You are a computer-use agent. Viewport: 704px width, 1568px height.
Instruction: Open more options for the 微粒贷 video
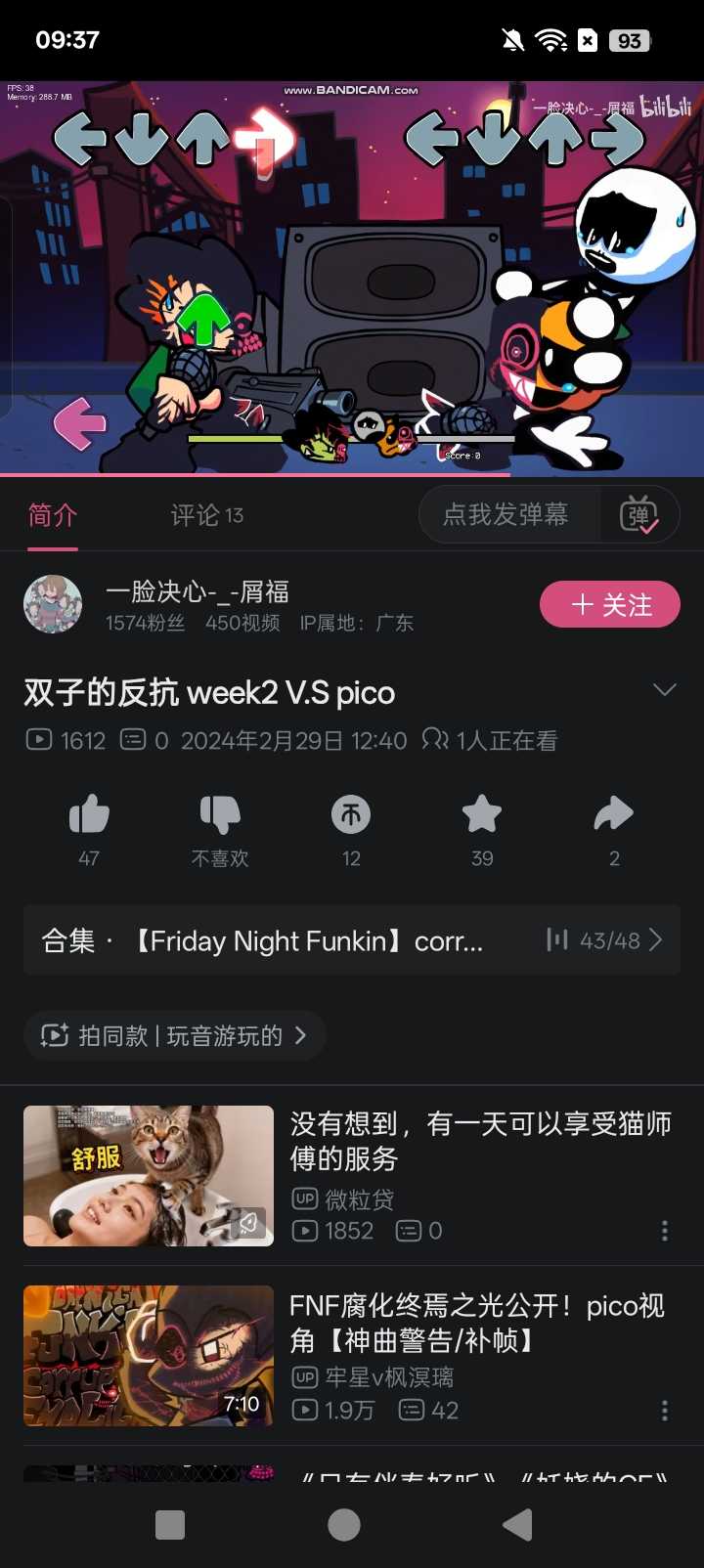point(665,1231)
